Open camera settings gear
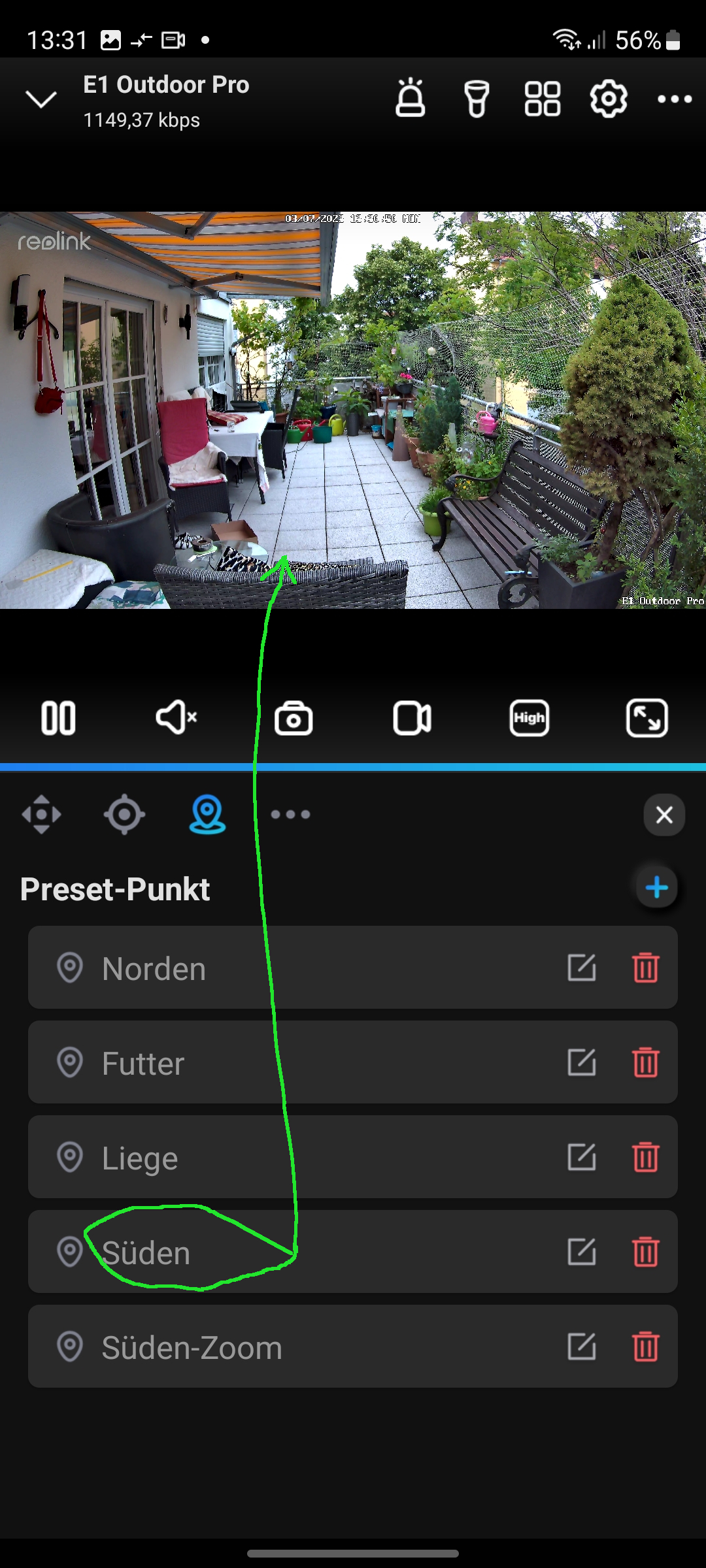 click(608, 99)
